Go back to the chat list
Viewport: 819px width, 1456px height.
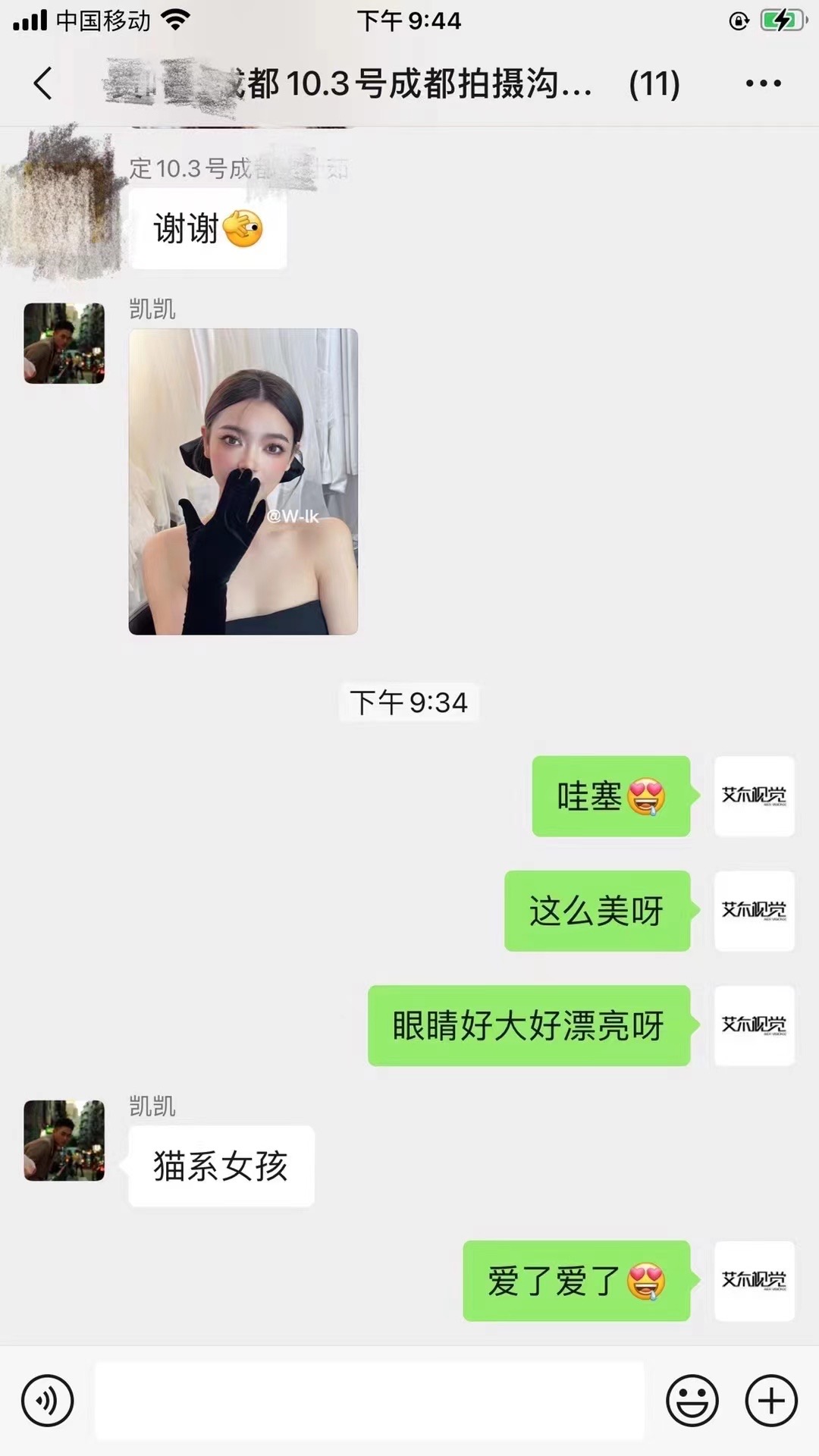(43, 83)
